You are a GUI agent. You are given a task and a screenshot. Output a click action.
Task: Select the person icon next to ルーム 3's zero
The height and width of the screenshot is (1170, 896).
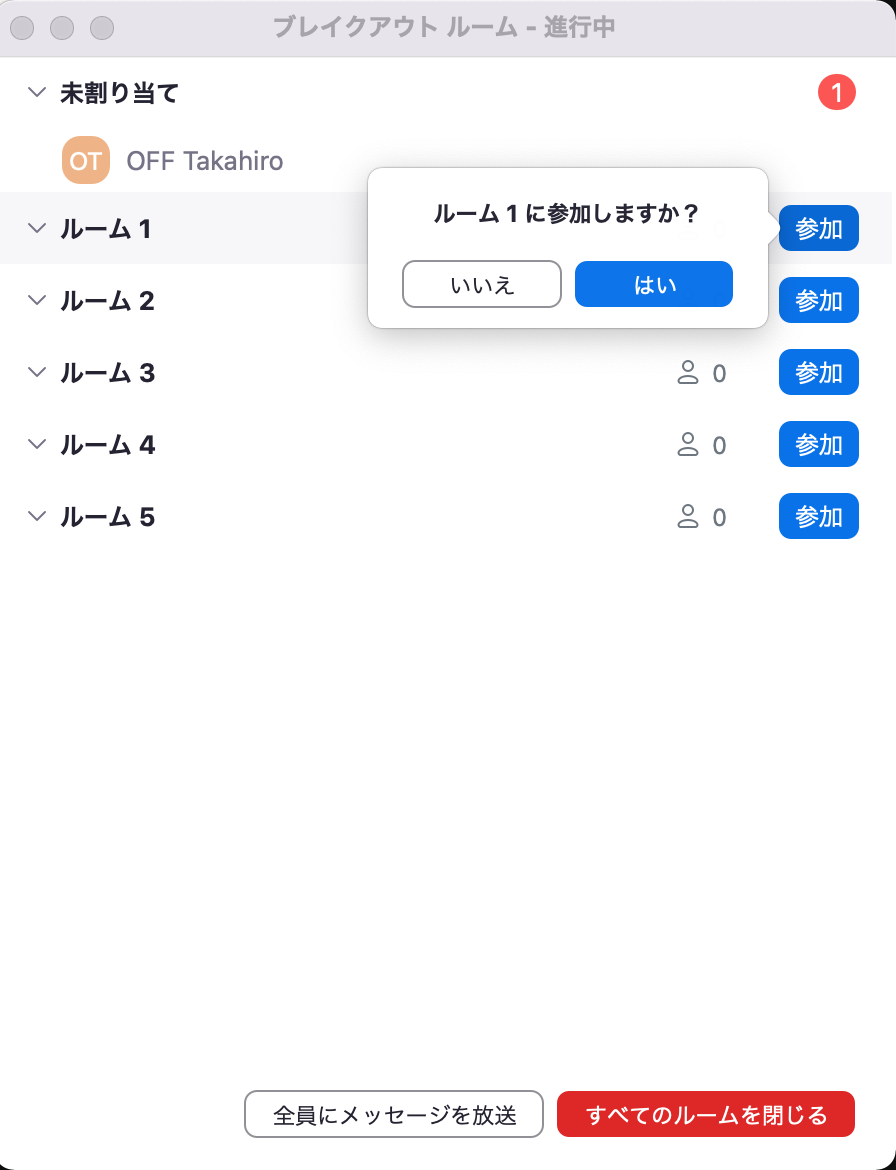[688, 372]
